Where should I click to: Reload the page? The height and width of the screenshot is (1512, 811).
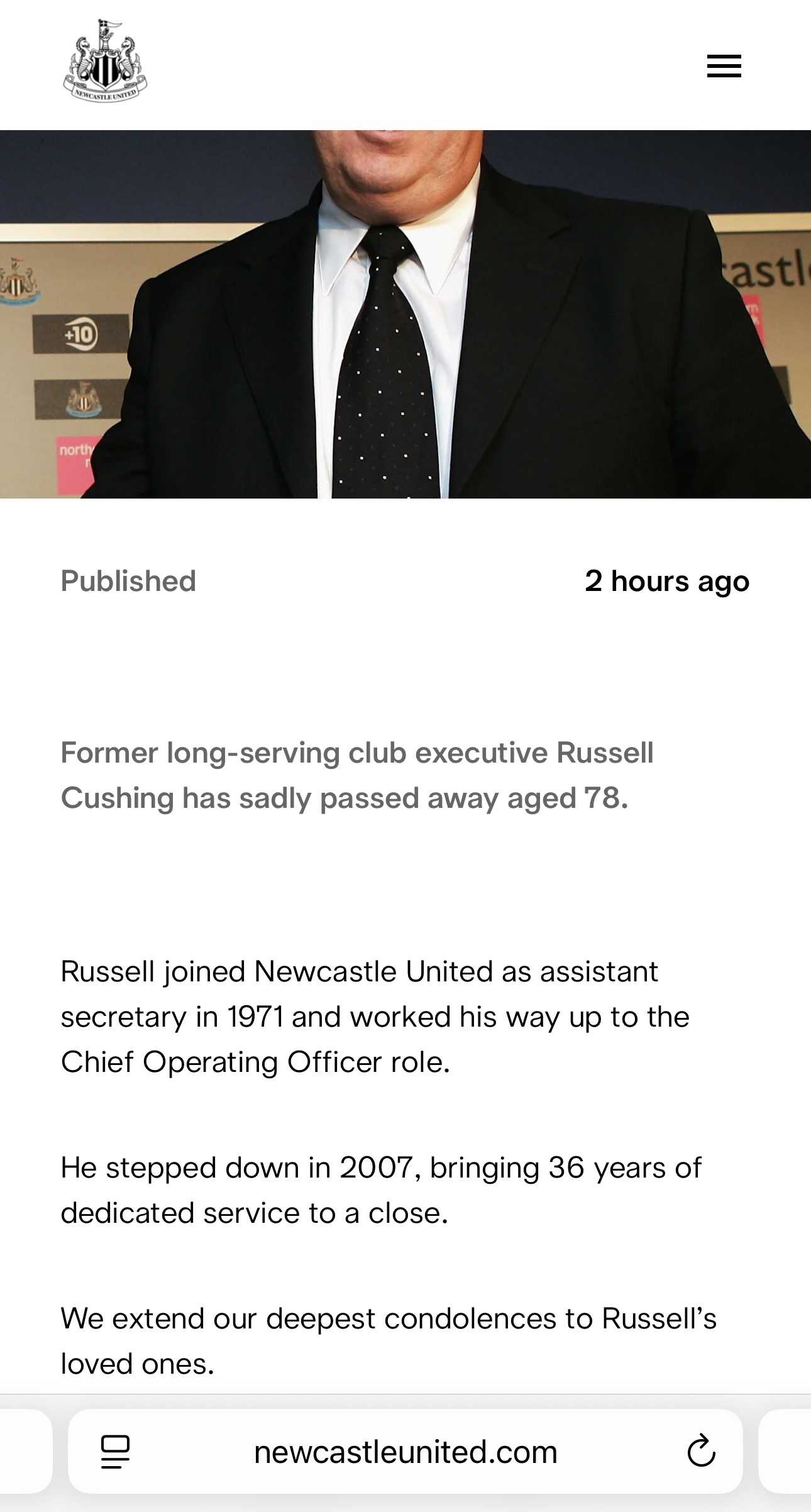[x=701, y=1451]
